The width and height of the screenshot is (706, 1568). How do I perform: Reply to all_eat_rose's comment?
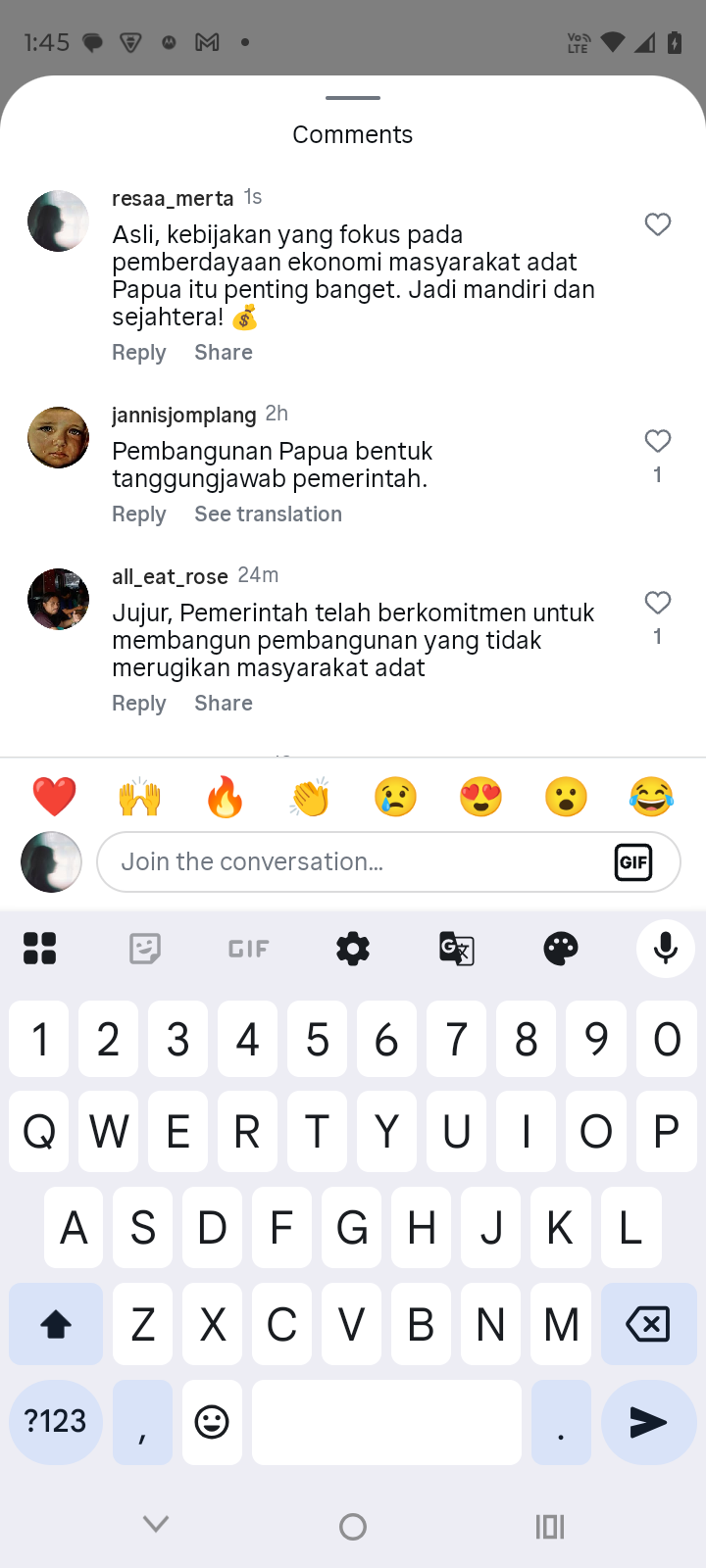[139, 704]
